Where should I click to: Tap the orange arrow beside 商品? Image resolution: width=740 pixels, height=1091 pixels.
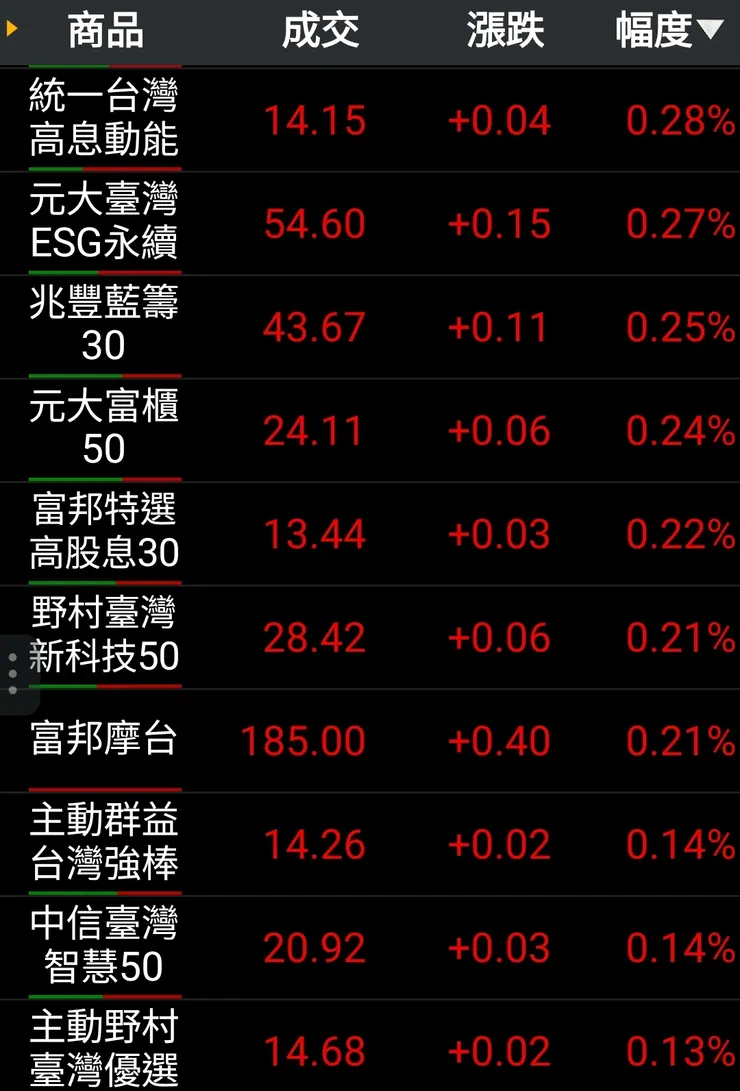click(x=12, y=29)
